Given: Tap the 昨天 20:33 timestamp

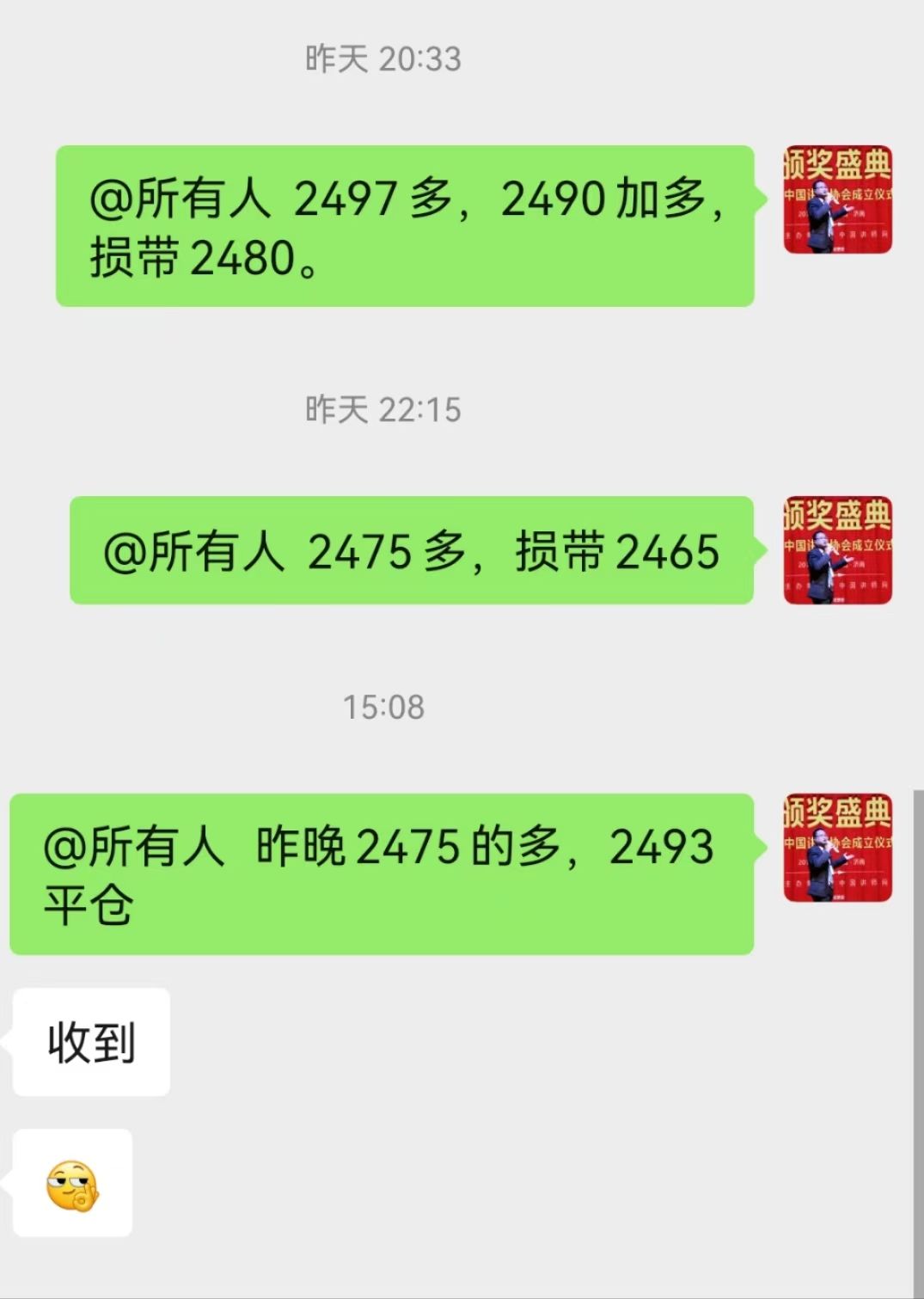Looking at the screenshot, I should tap(381, 58).
